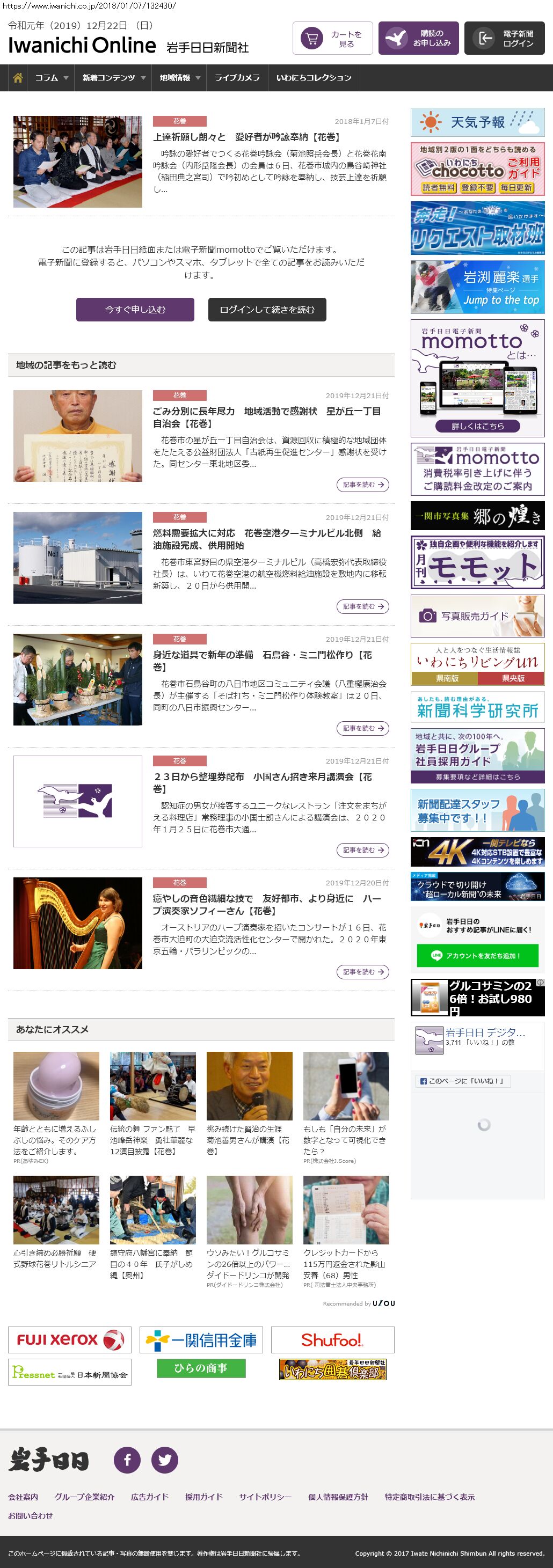
Task: Open the ミニ門松作り article photo
Action: (78, 679)
